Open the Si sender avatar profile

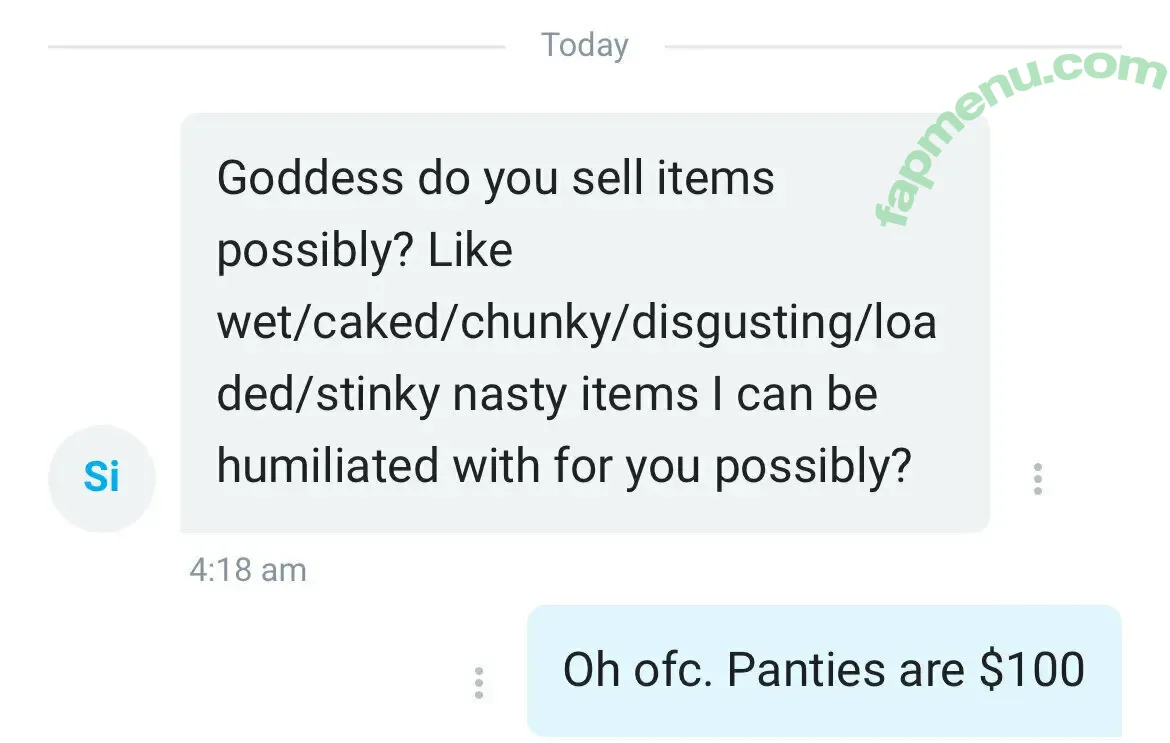(101, 478)
